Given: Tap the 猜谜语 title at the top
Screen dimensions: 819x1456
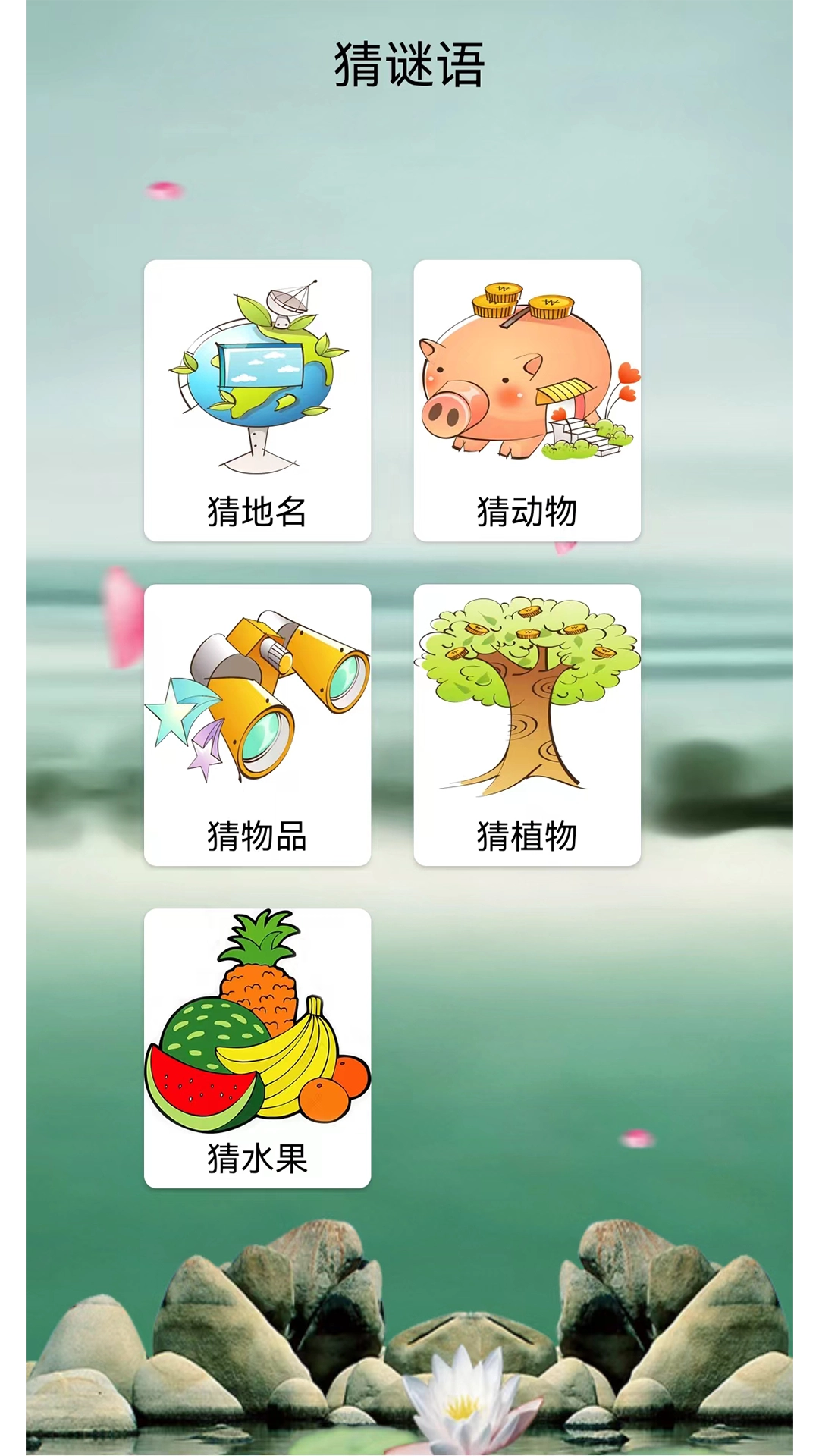Looking at the screenshot, I should click(409, 61).
